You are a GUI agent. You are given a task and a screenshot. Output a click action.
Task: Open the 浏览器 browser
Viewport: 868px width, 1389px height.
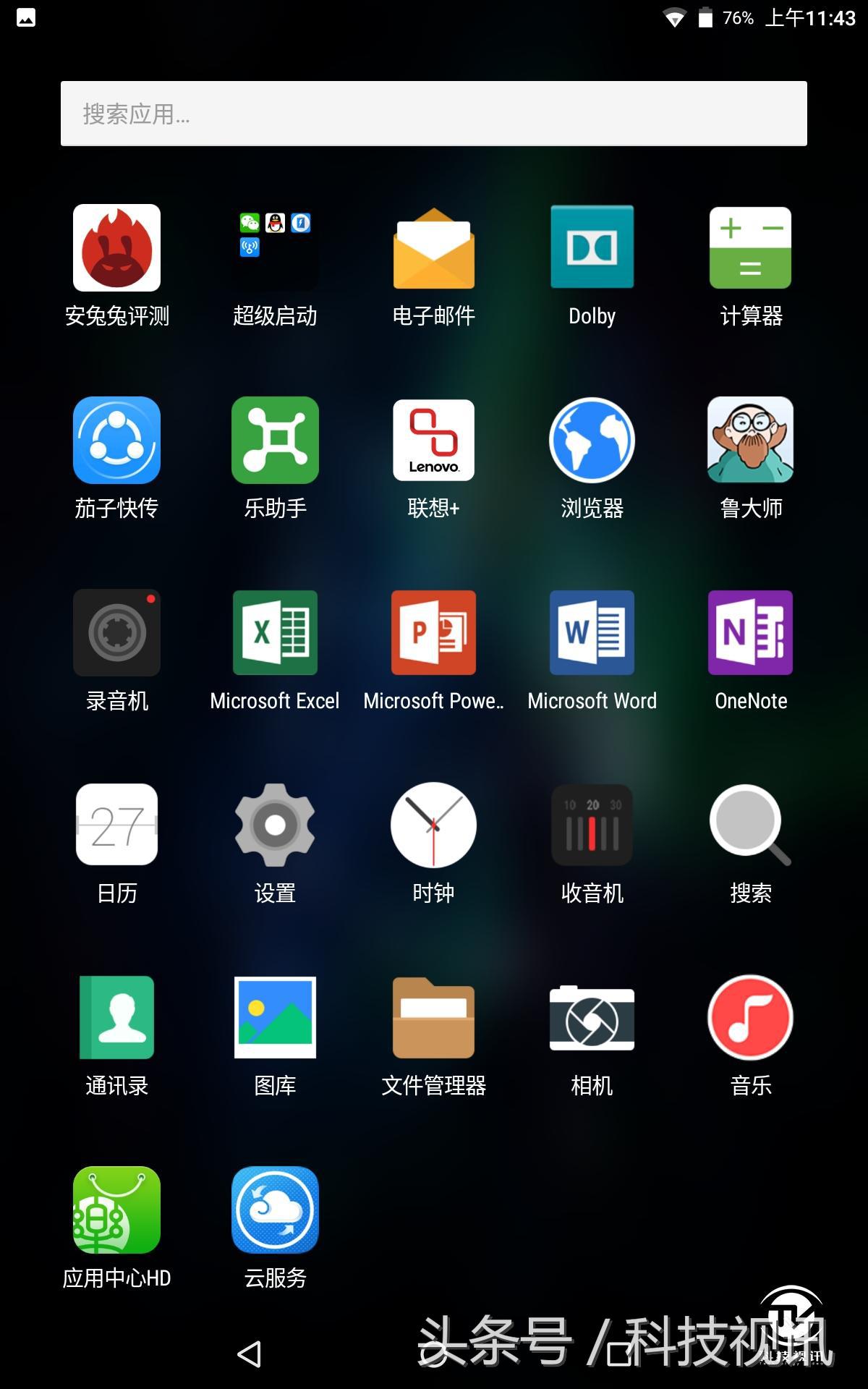pos(592,439)
